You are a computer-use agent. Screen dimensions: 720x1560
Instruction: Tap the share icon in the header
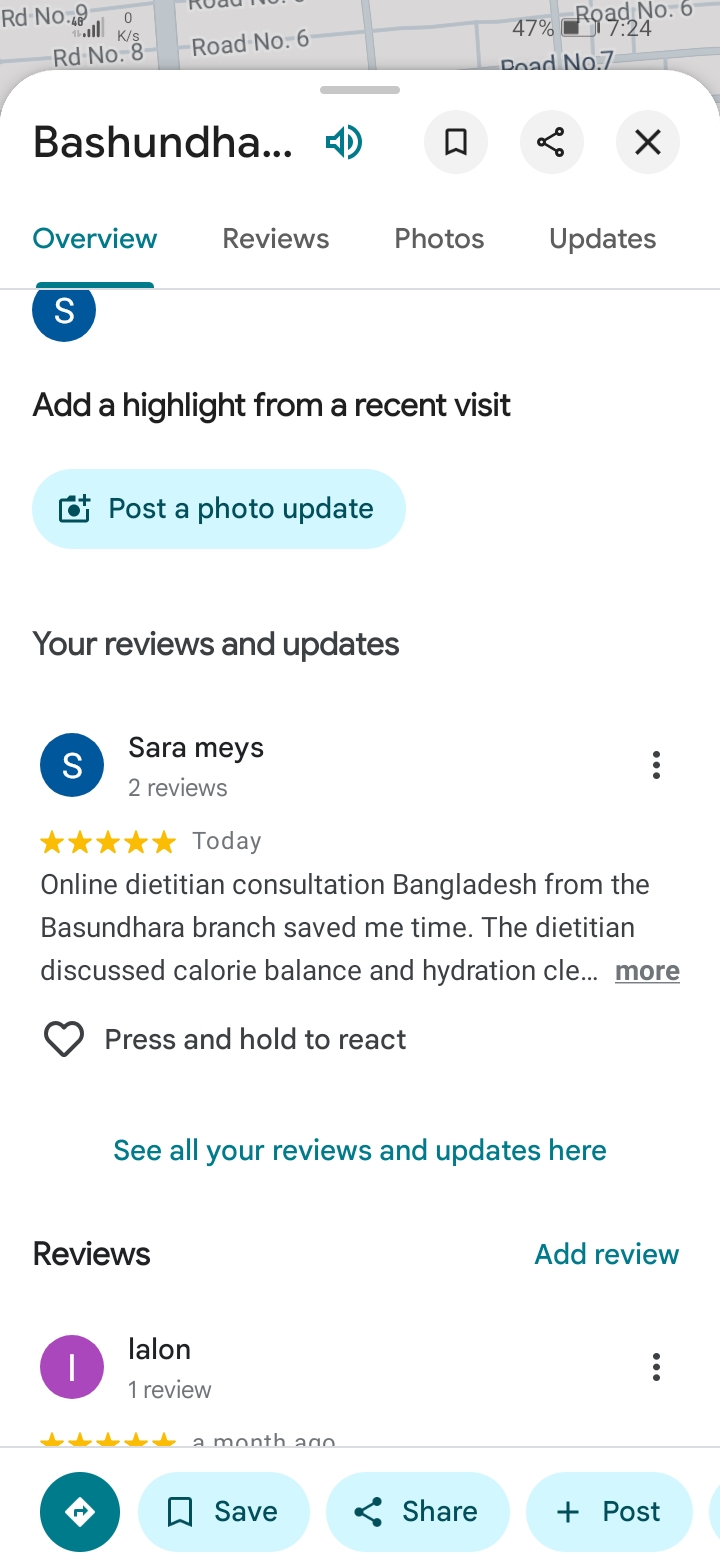coord(551,143)
